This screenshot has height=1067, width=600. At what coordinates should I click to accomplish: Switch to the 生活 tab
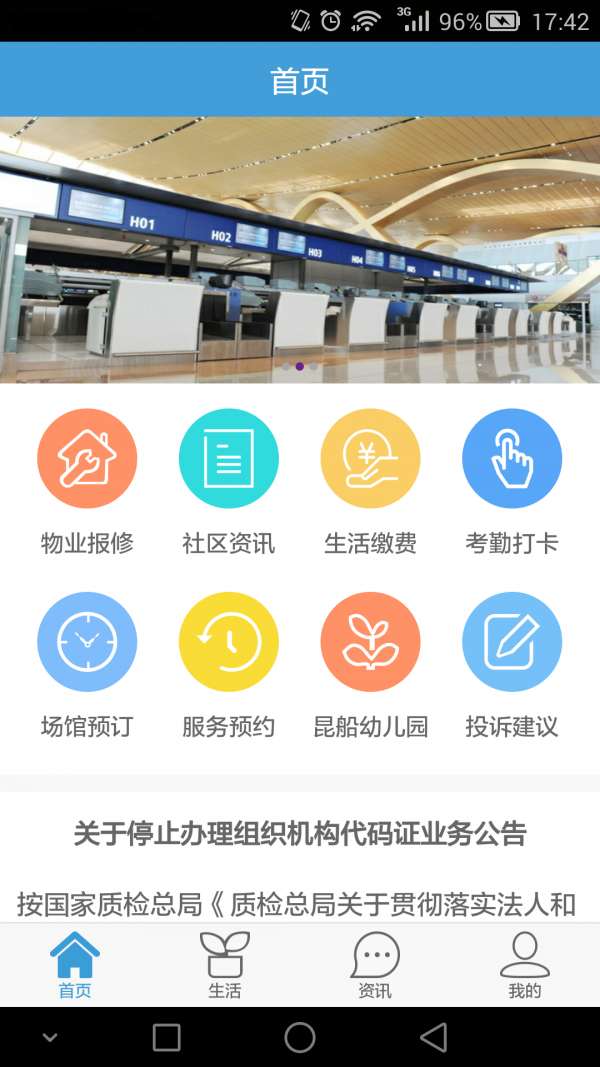pos(225,965)
